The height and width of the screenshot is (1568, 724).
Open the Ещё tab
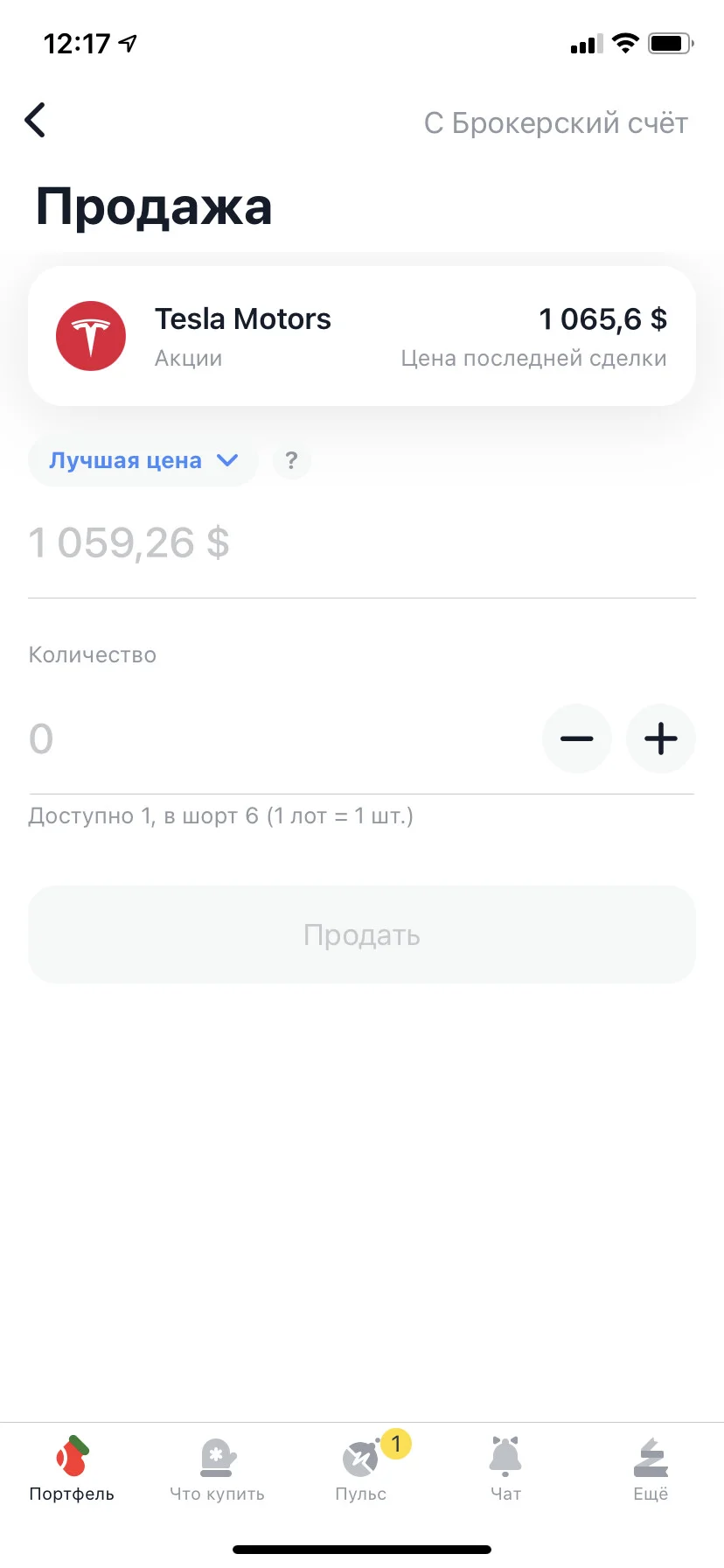(x=651, y=1470)
